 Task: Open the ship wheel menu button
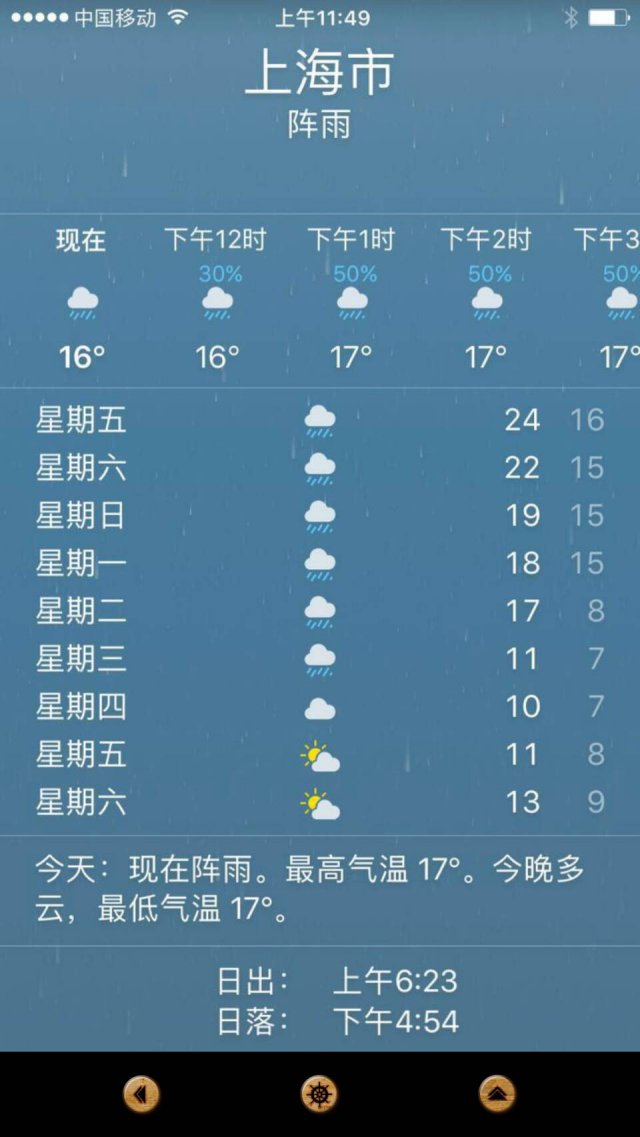[319, 1093]
